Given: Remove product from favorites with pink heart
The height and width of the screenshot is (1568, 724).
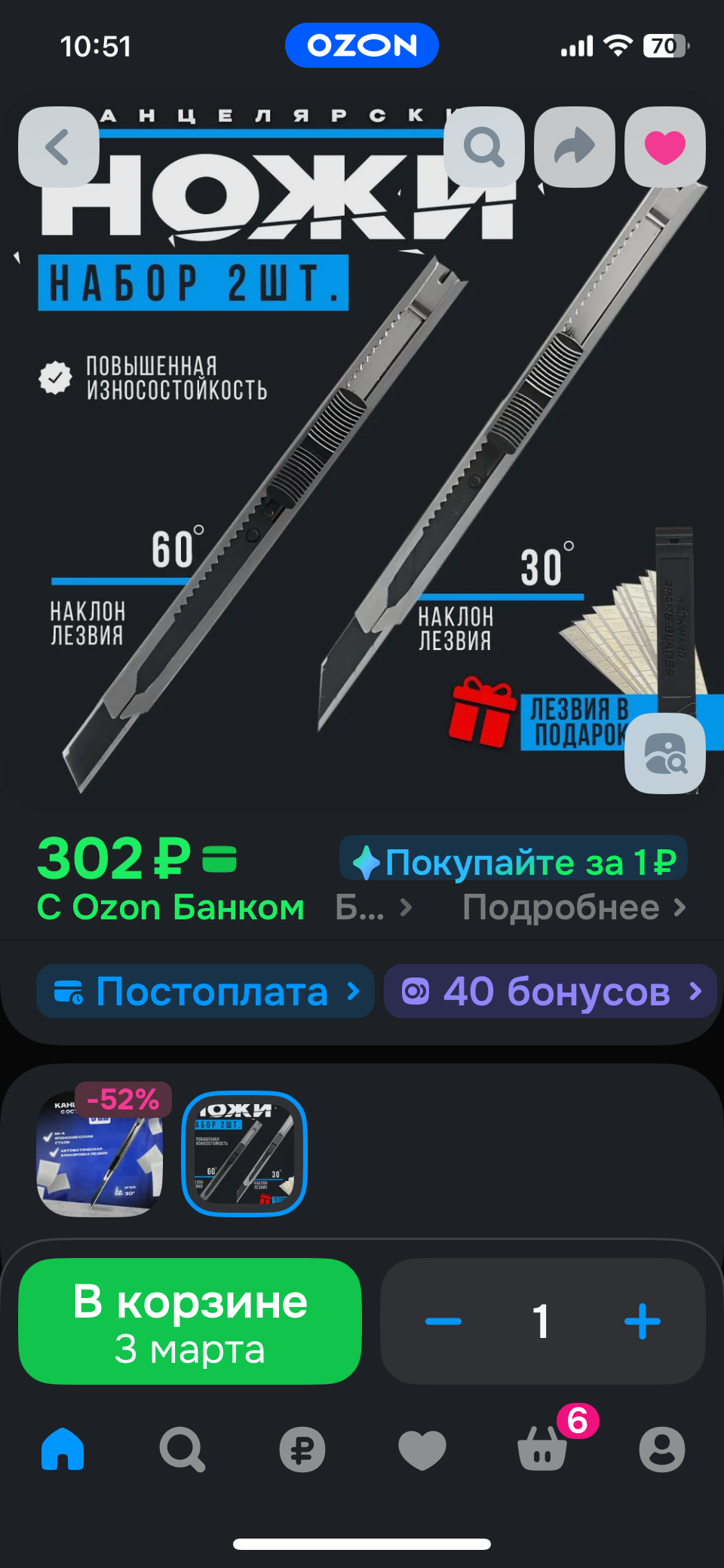Looking at the screenshot, I should point(665,147).
